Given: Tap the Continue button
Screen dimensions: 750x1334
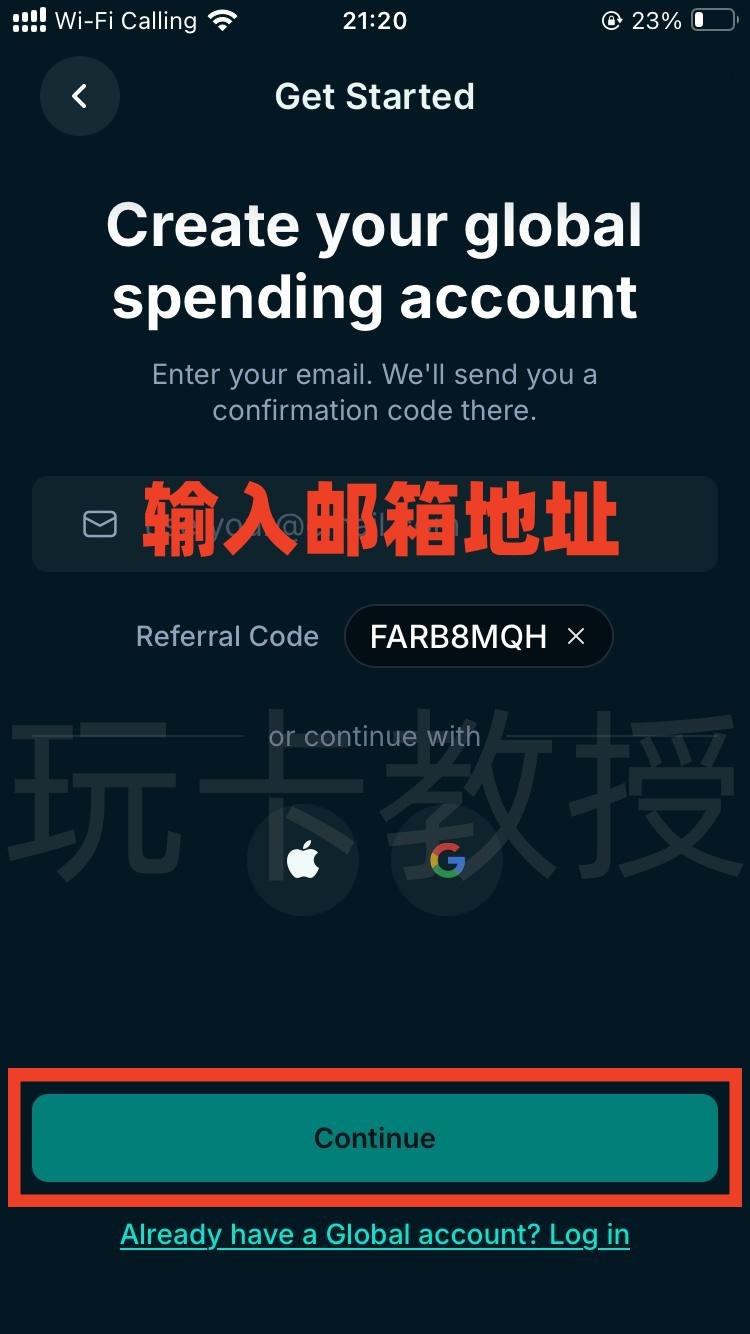Looking at the screenshot, I should [x=375, y=1138].
